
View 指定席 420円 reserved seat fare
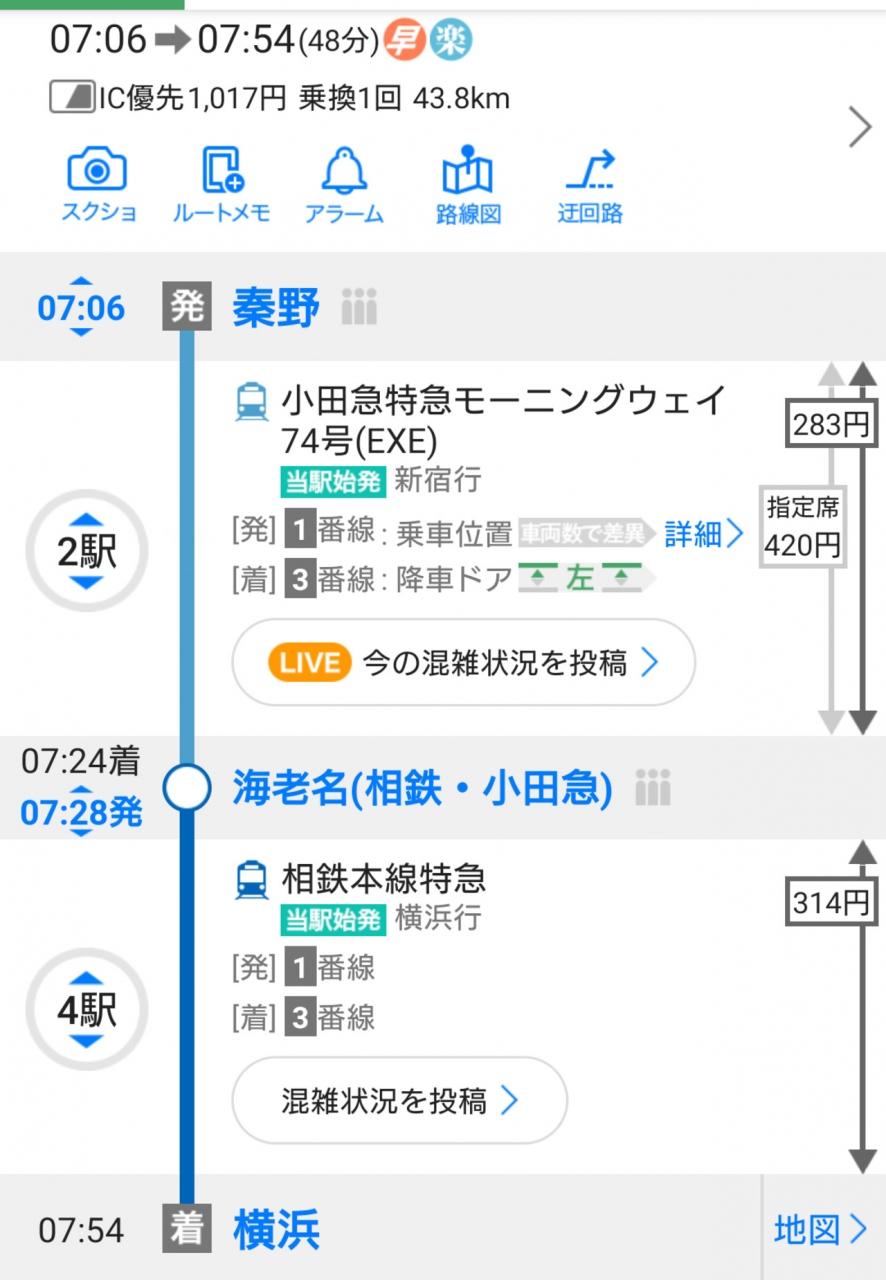(x=802, y=527)
